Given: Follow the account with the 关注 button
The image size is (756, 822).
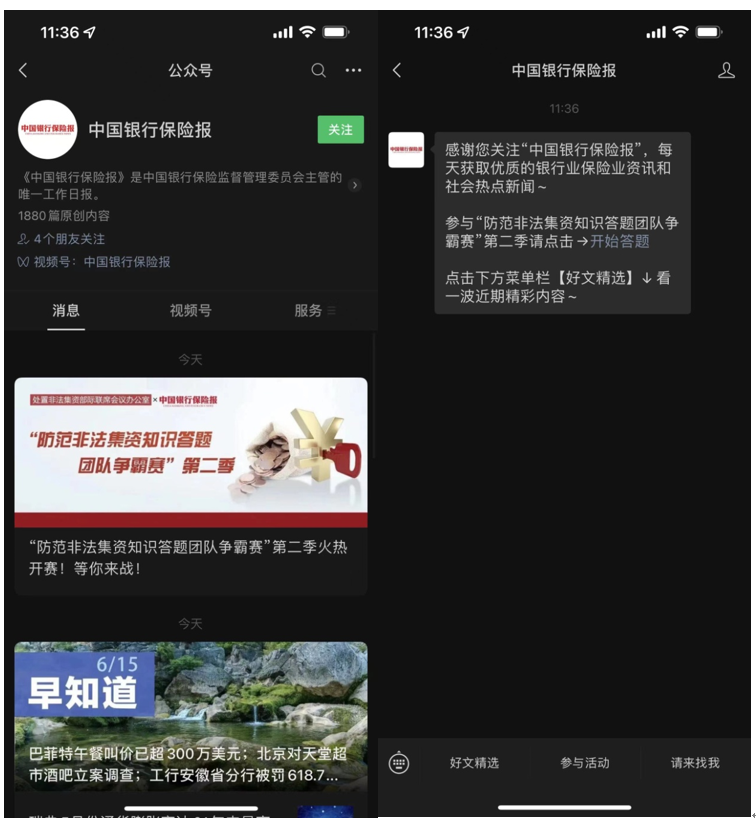Looking at the screenshot, I should pos(340,130).
